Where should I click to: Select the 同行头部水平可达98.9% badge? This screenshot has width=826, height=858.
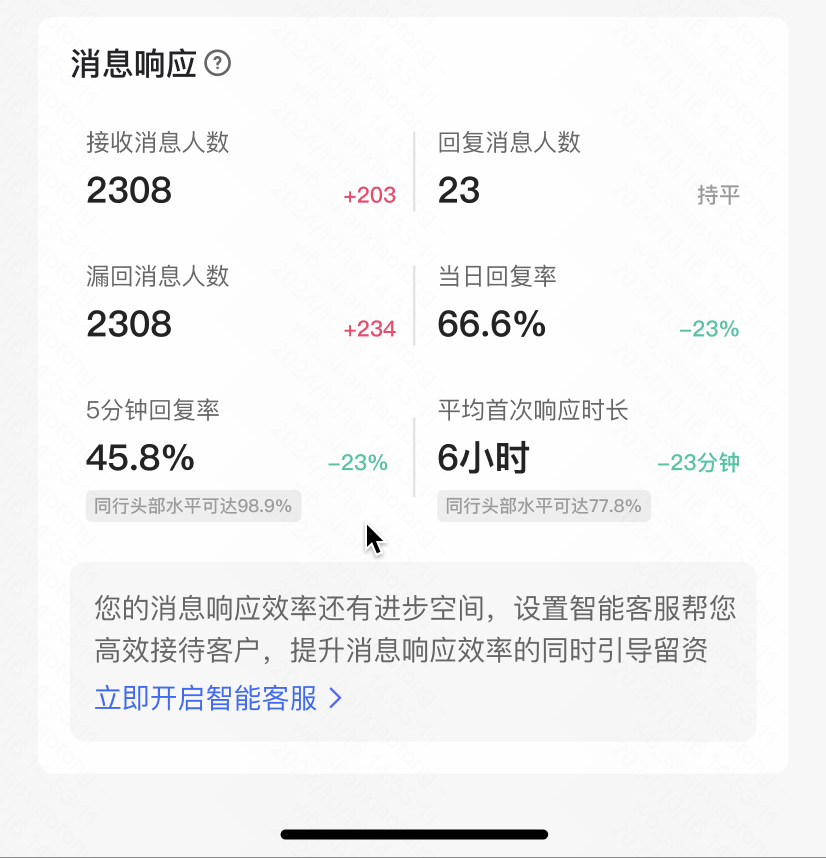(x=193, y=506)
